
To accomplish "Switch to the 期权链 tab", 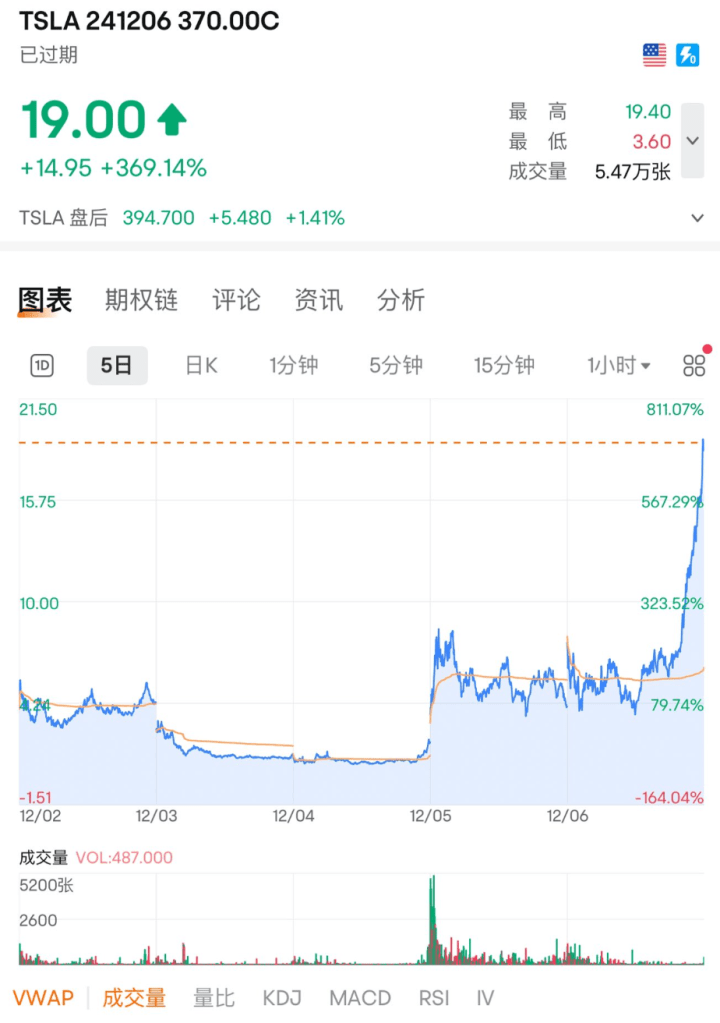I will point(141,300).
